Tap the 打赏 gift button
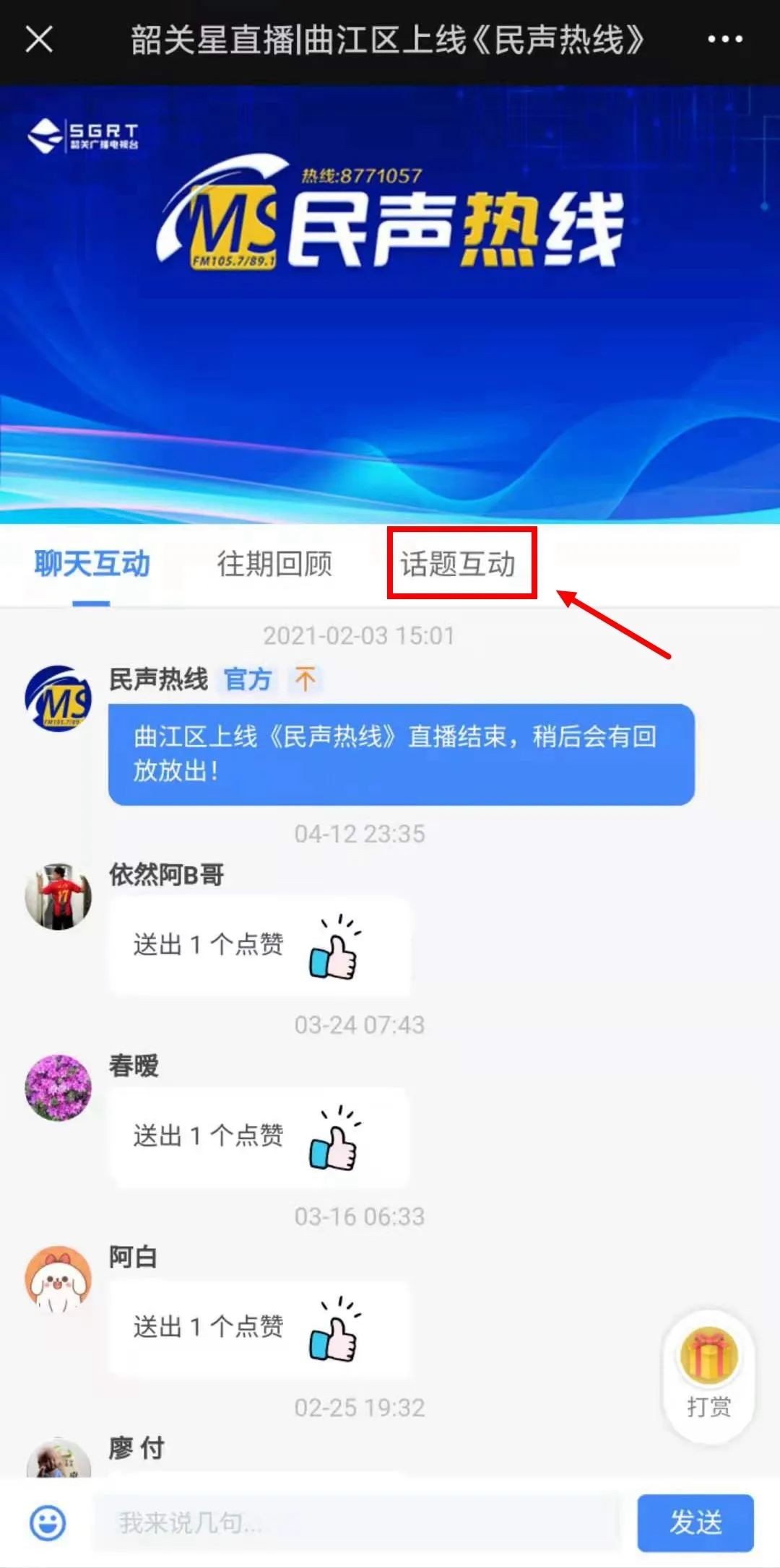780x1568 pixels. tap(708, 1374)
